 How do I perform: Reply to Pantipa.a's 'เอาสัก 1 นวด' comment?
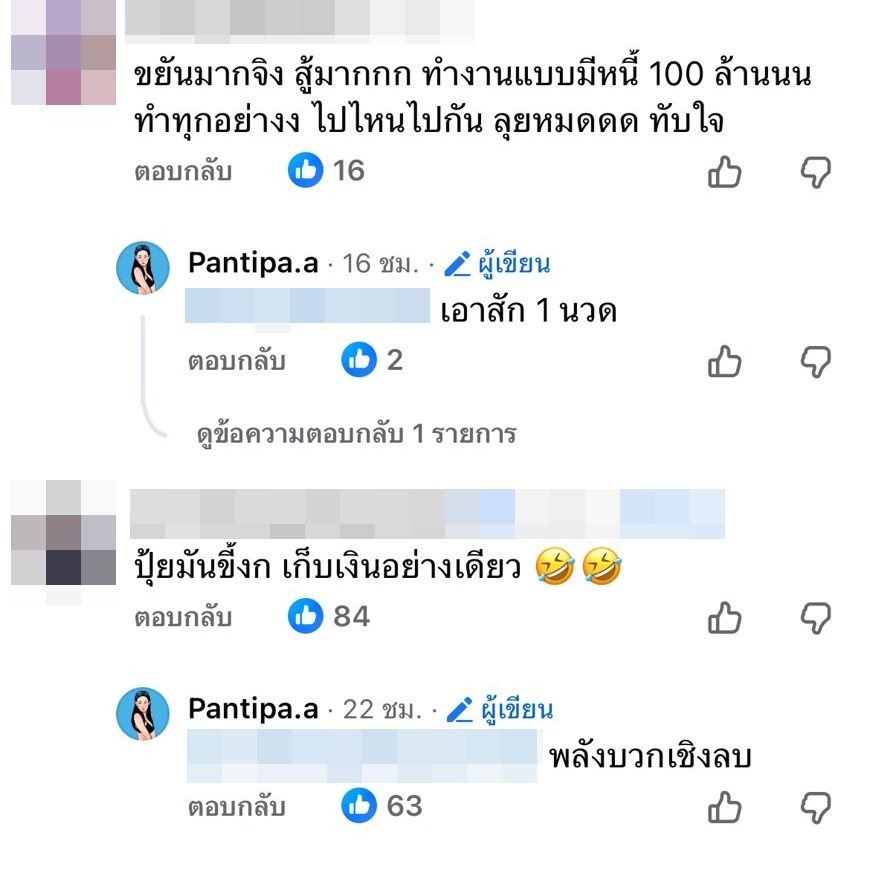[236, 361]
